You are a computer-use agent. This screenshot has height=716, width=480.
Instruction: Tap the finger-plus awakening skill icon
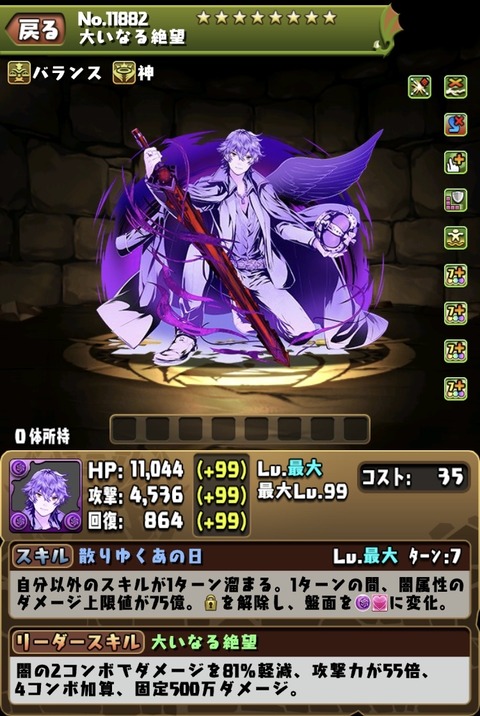pyautogui.click(x=455, y=162)
